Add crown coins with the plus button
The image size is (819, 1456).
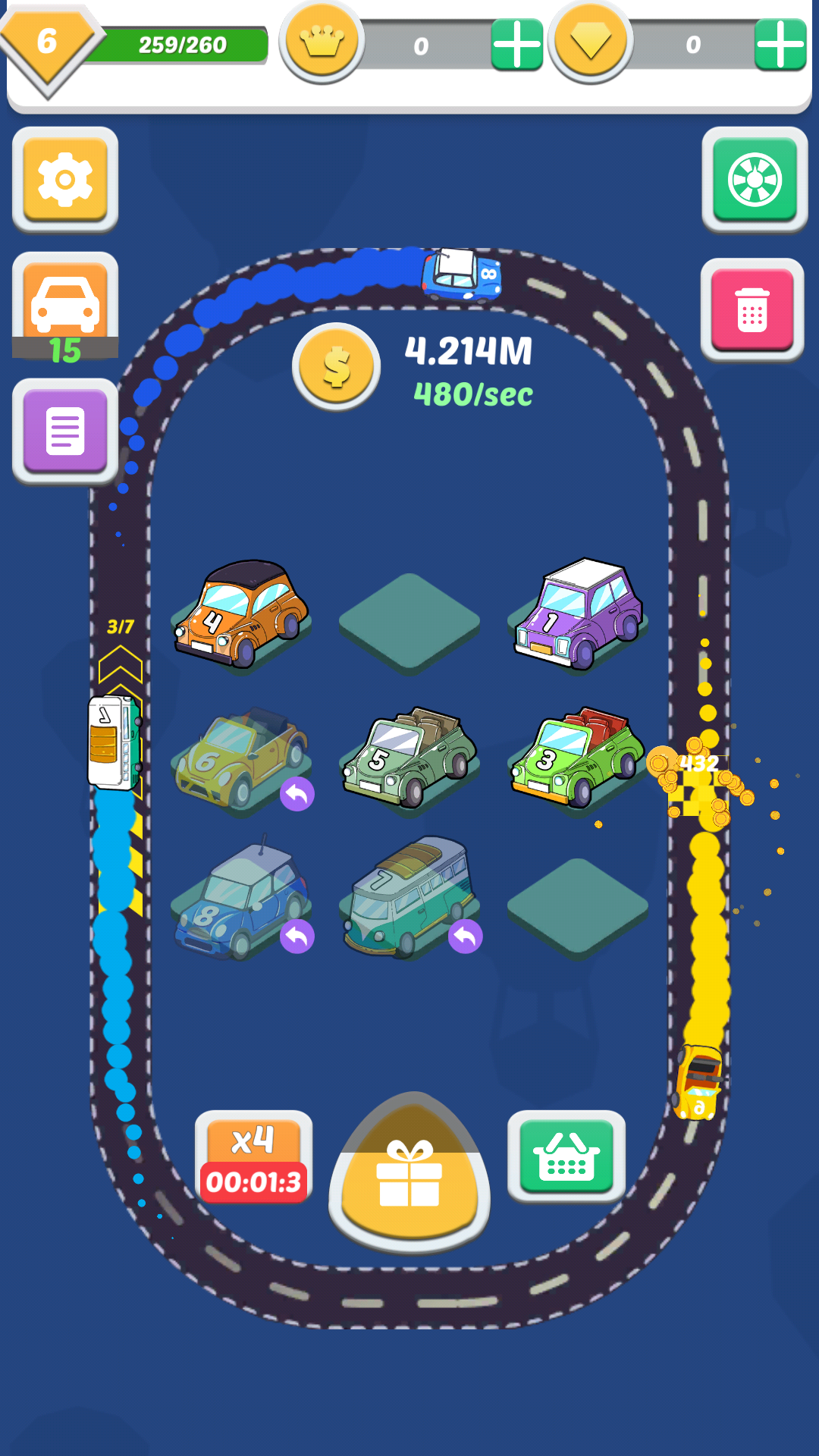tap(517, 45)
